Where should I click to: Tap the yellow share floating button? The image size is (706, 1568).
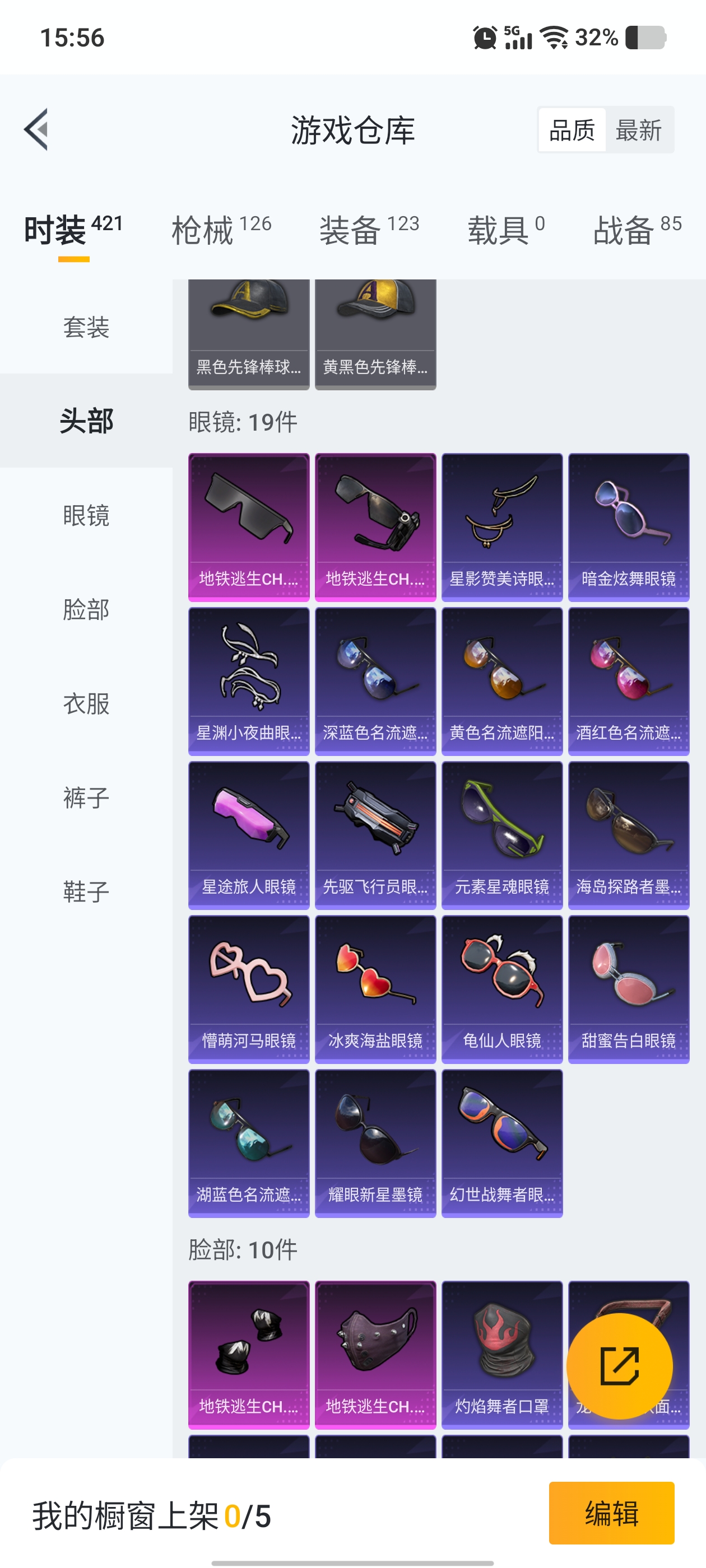tap(619, 1366)
